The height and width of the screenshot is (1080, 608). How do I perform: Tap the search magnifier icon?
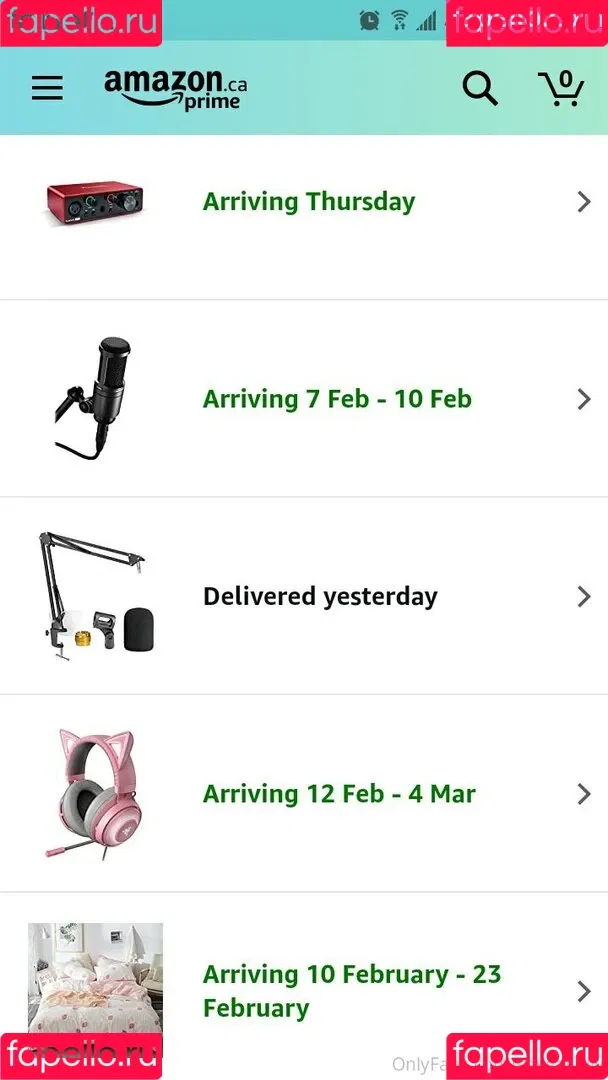[x=480, y=88]
